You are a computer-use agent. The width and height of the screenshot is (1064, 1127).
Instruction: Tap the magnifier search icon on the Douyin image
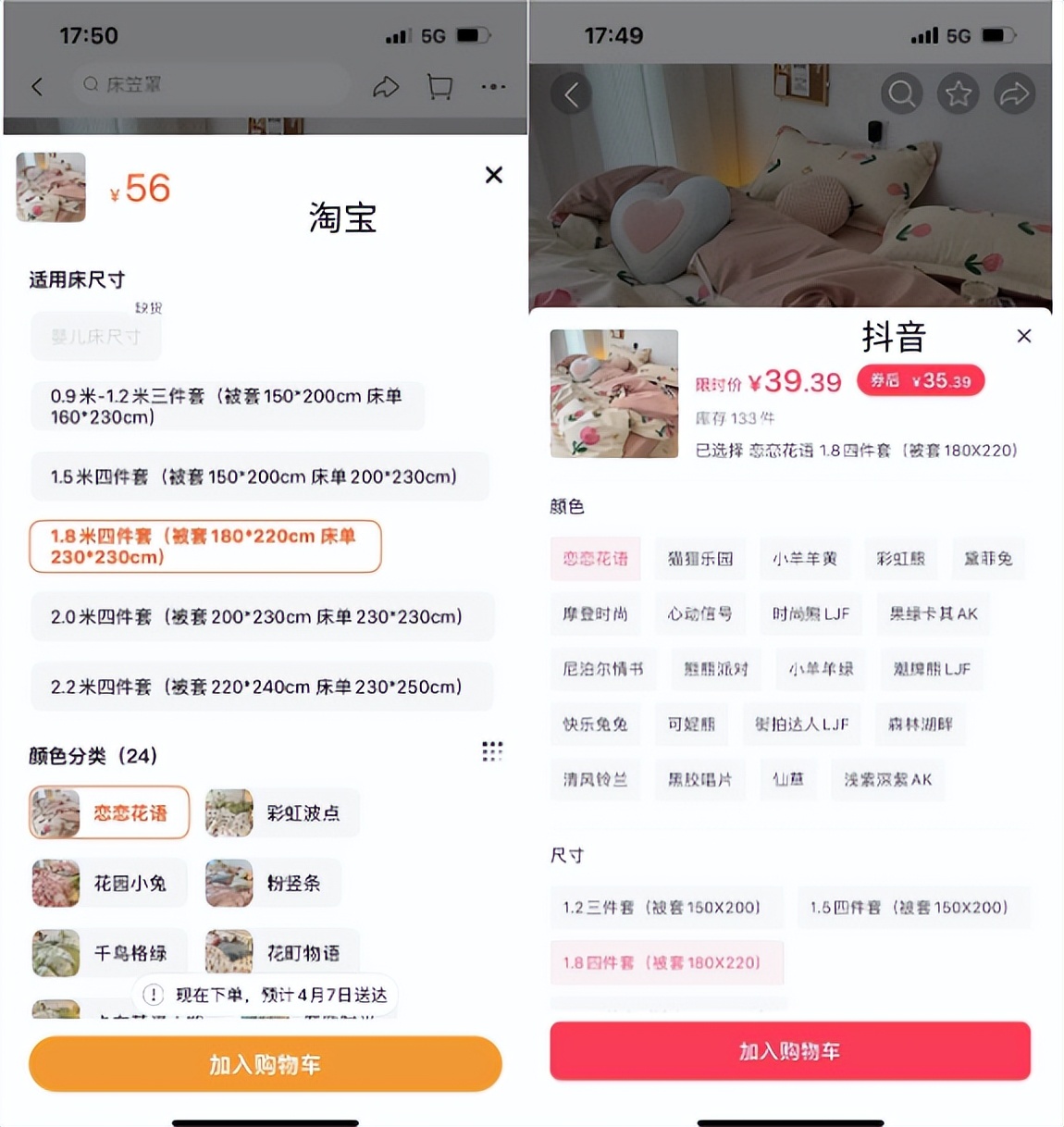(x=901, y=93)
